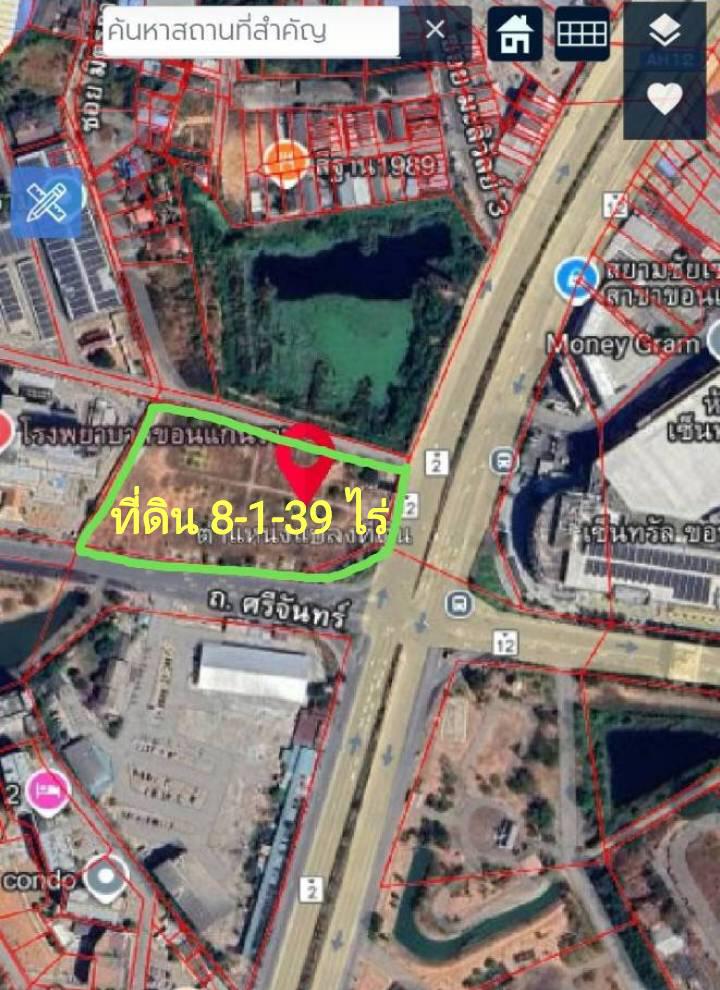
Task: Clear the search box text
Action: pos(435,31)
